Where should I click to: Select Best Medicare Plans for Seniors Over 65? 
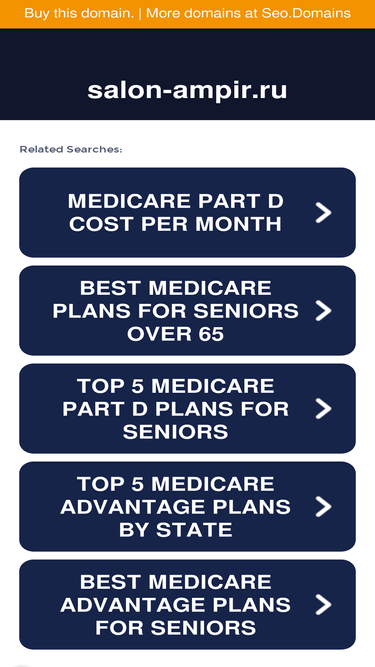[188, 311]
